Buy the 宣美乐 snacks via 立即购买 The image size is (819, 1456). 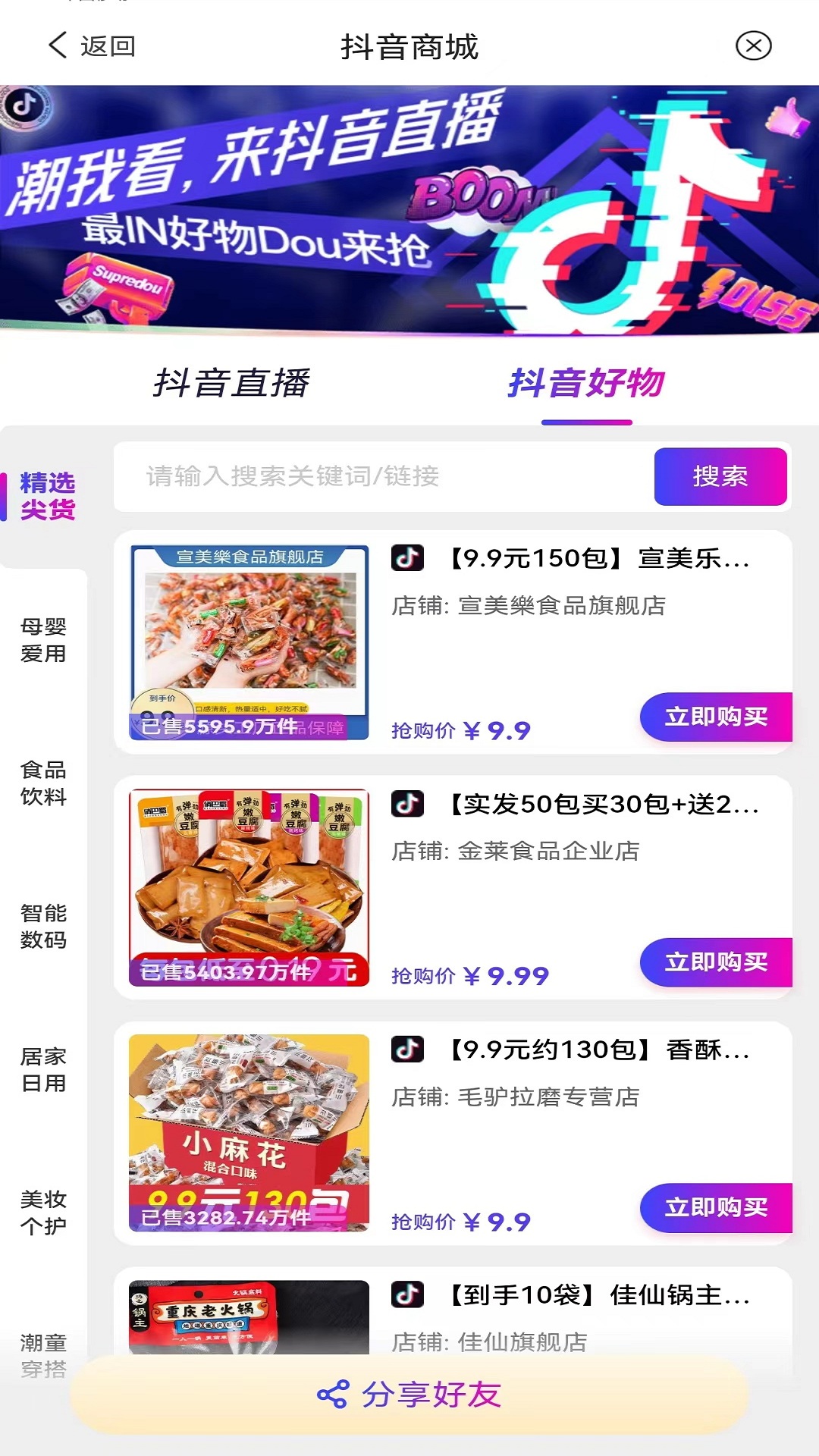pos(716,717)
